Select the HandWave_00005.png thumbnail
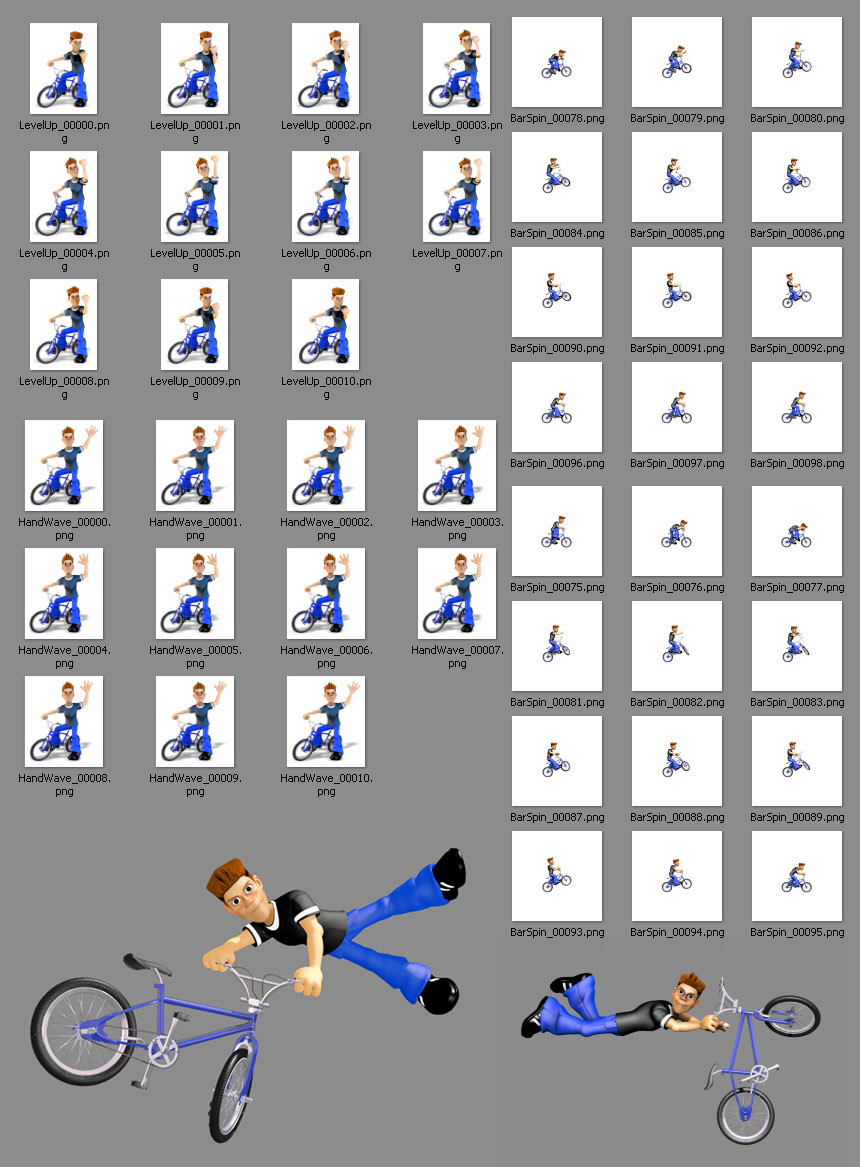The width and height of the screenshot is (860, 1167). [x=195, y=593]
